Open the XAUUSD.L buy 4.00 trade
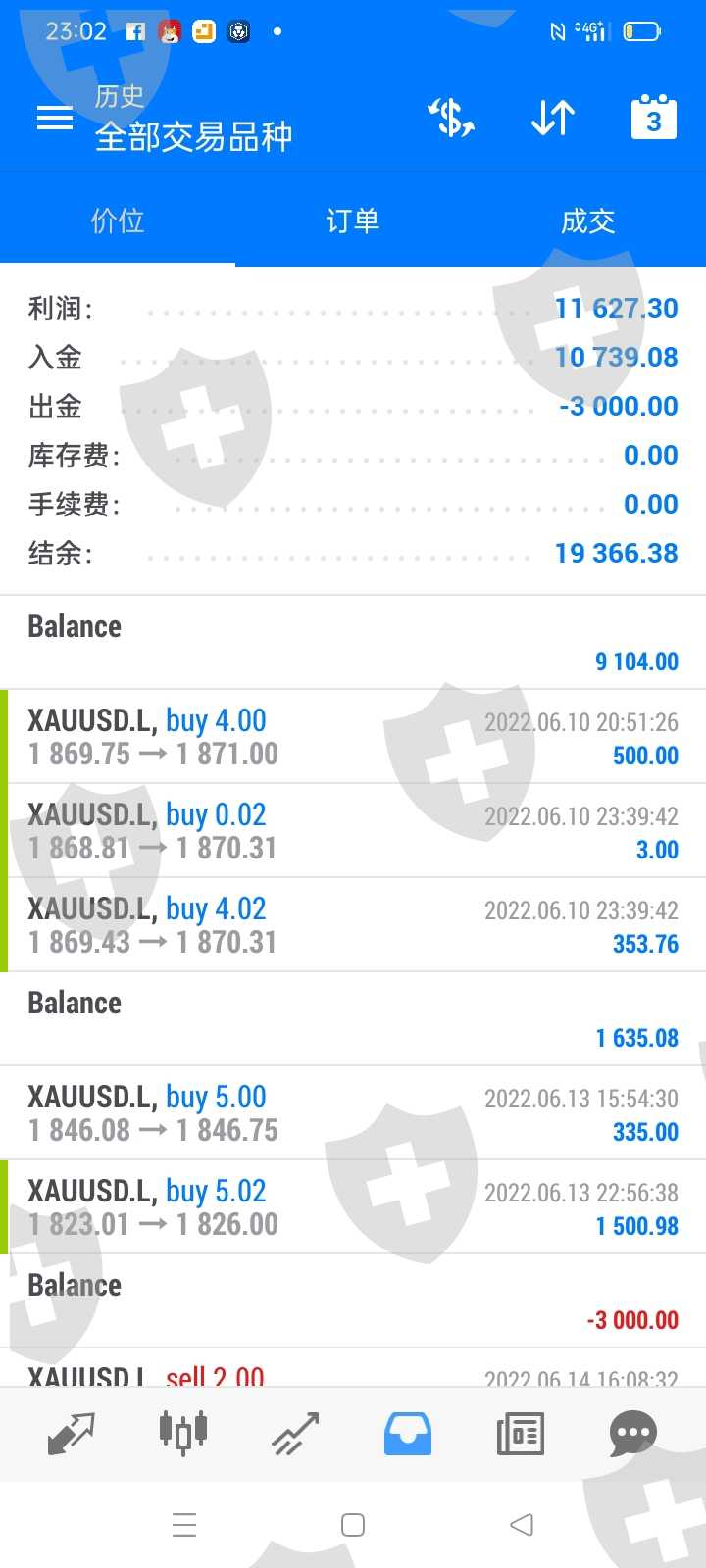This screenshot has height=1568, width=706. (353, 737)
